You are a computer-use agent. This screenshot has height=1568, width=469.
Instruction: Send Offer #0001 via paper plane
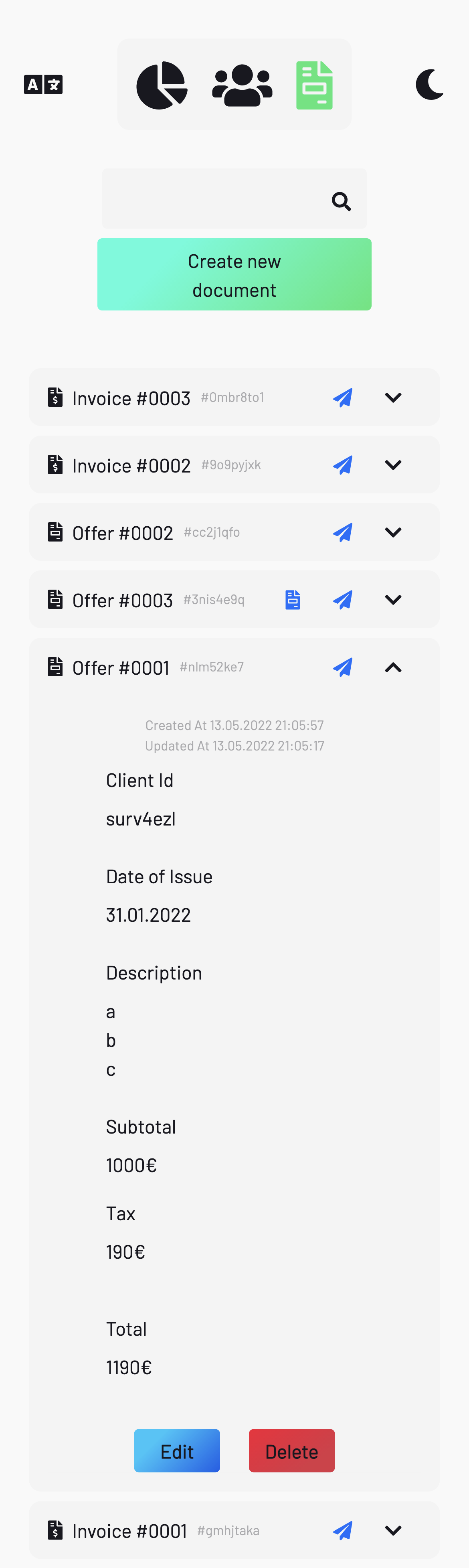343,668
